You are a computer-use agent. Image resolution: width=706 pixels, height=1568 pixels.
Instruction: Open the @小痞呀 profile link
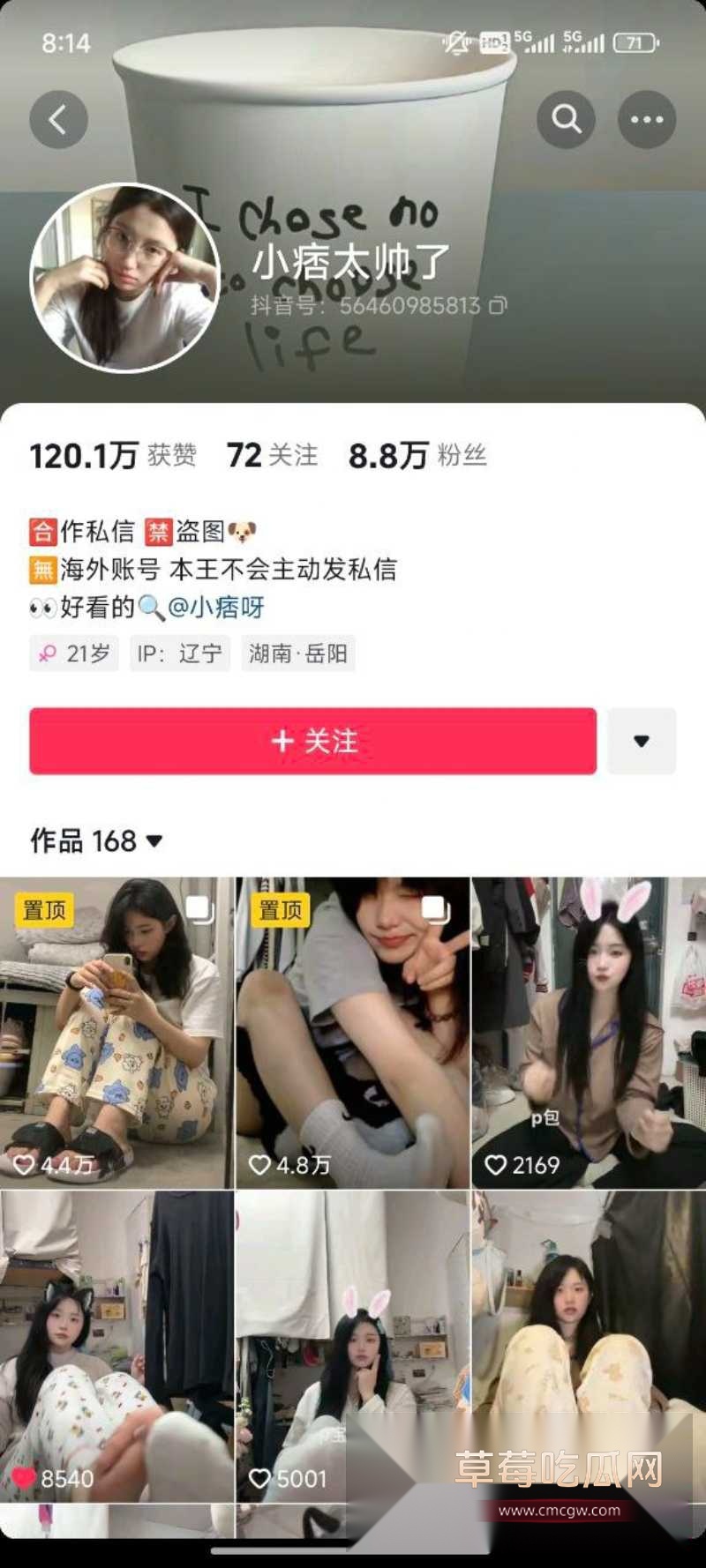click(220, 607)
